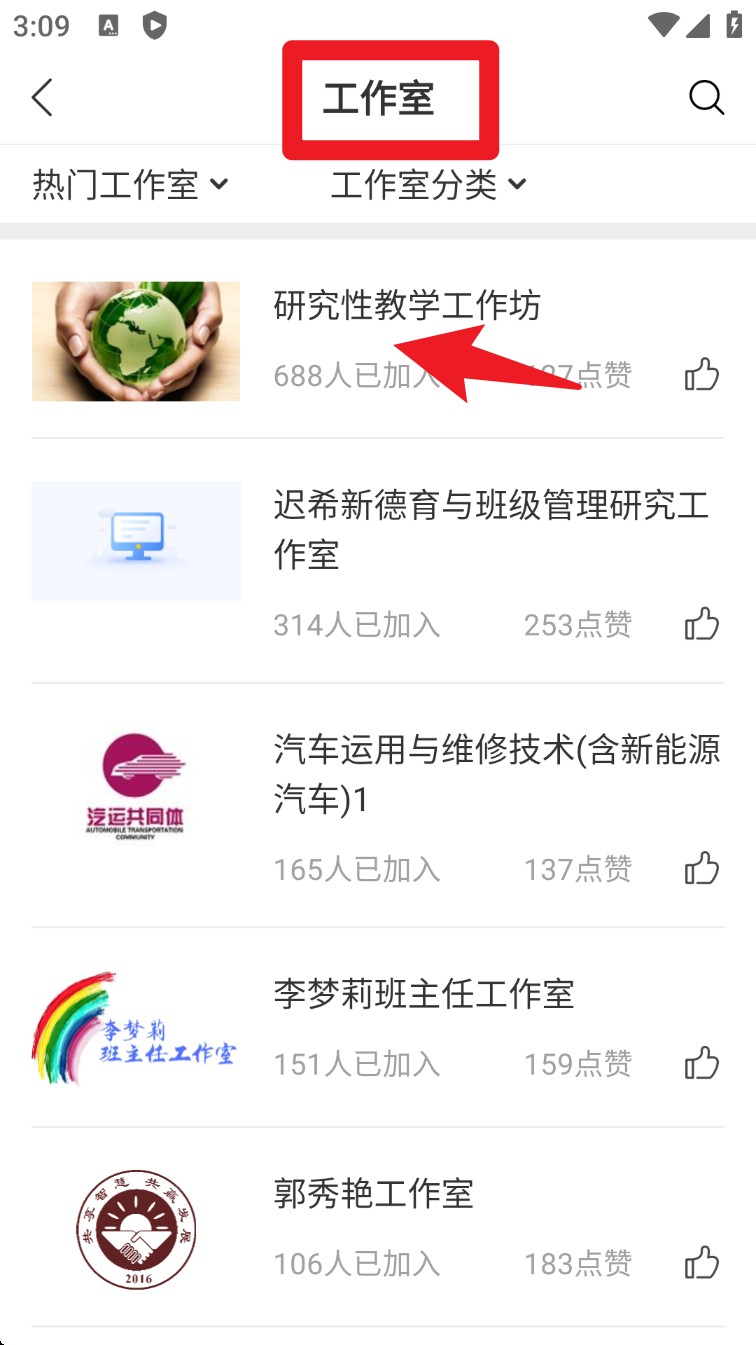This screenshot has width=756, height=1345.
Task: Click the thumbs-up icon for 研究性教学工作坊
Action: click(x=702, y=375)
